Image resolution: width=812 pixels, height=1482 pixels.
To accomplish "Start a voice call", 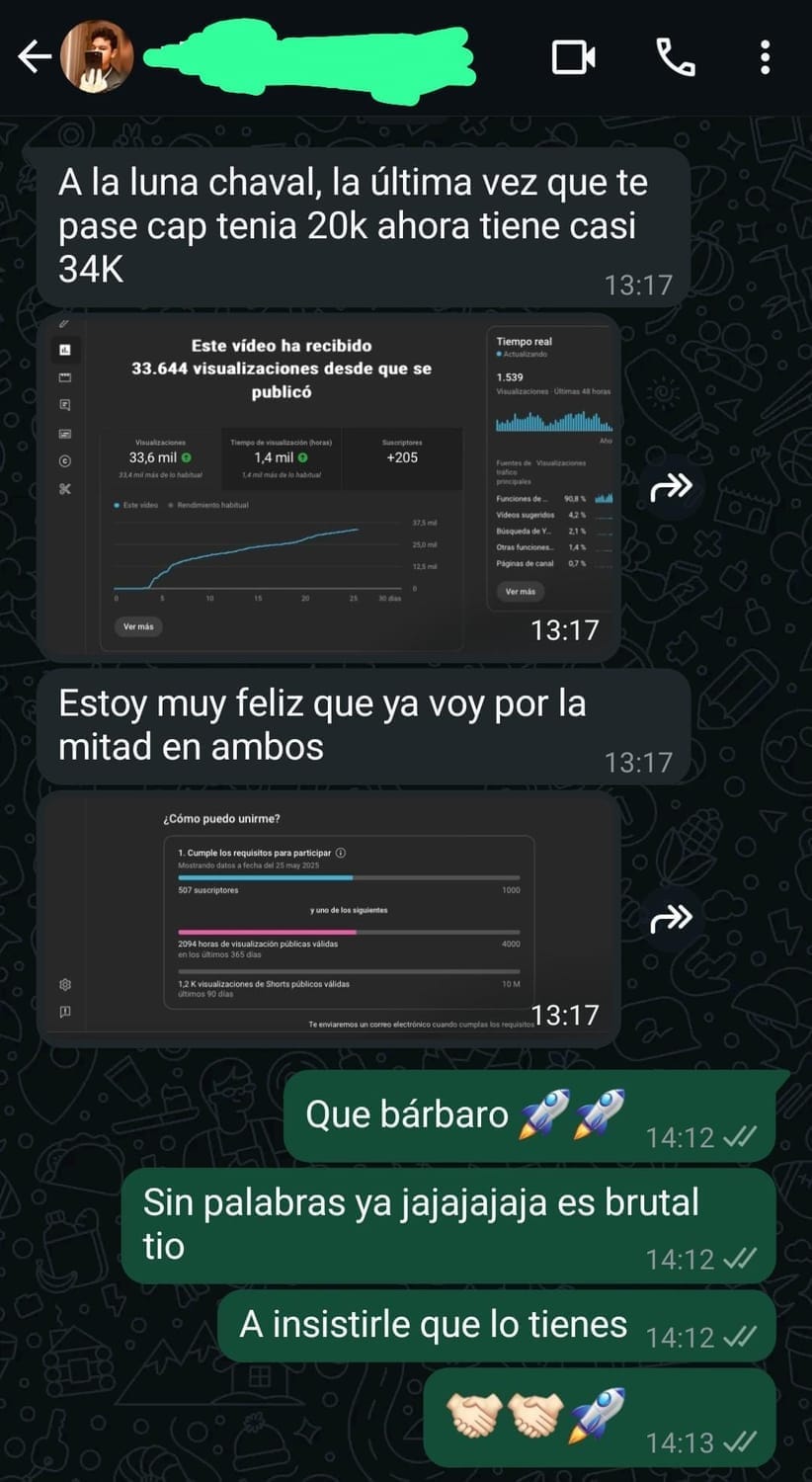I will tap(676, 57).
